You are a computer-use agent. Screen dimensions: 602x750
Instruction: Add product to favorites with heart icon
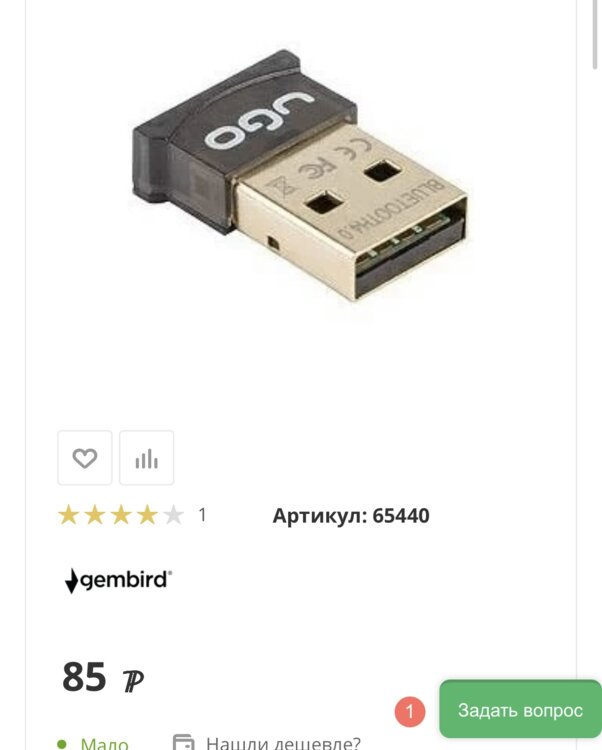coord(85,458)
